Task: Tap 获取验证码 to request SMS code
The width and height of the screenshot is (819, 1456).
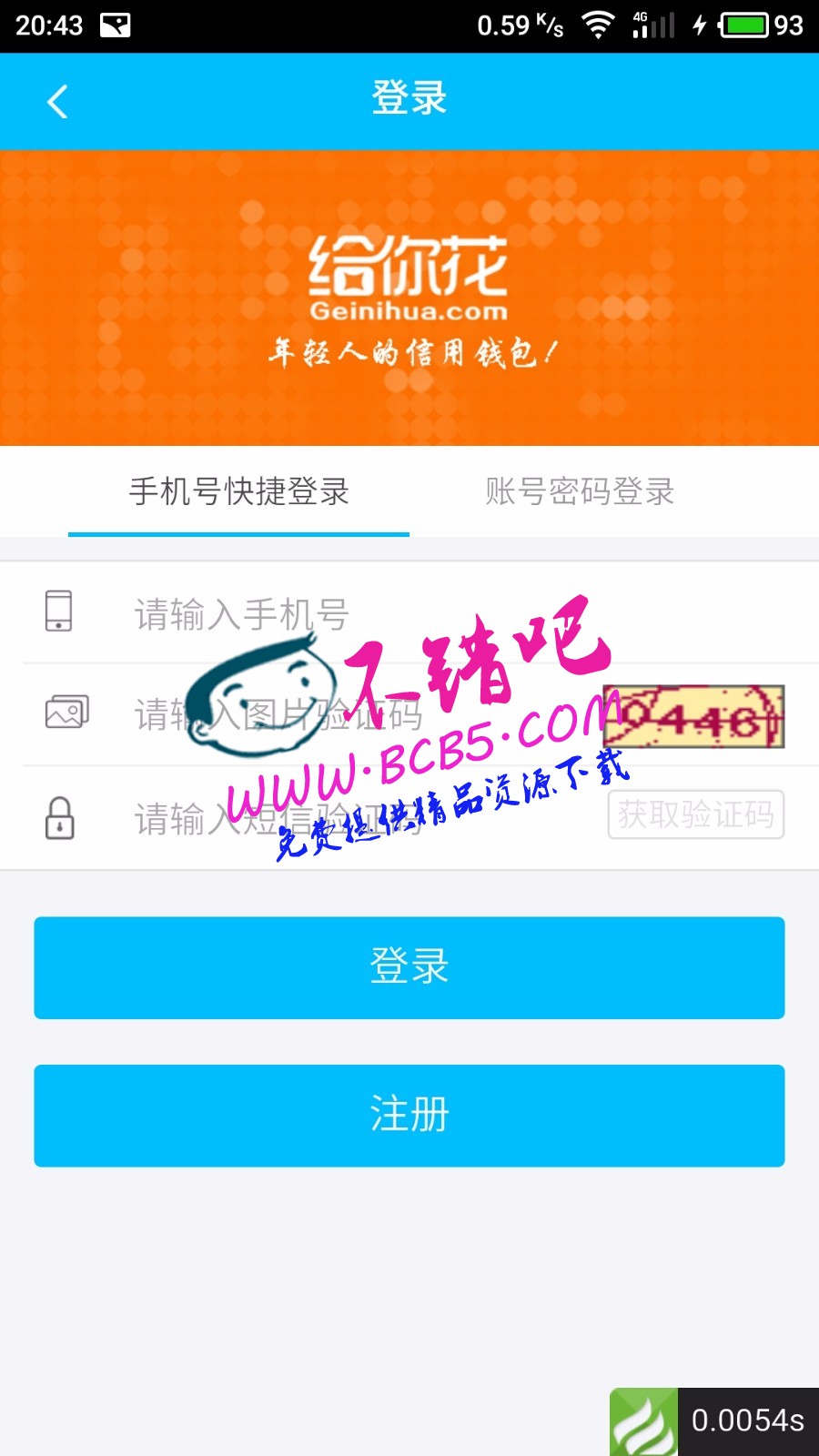Action: (x=695, y=814)
